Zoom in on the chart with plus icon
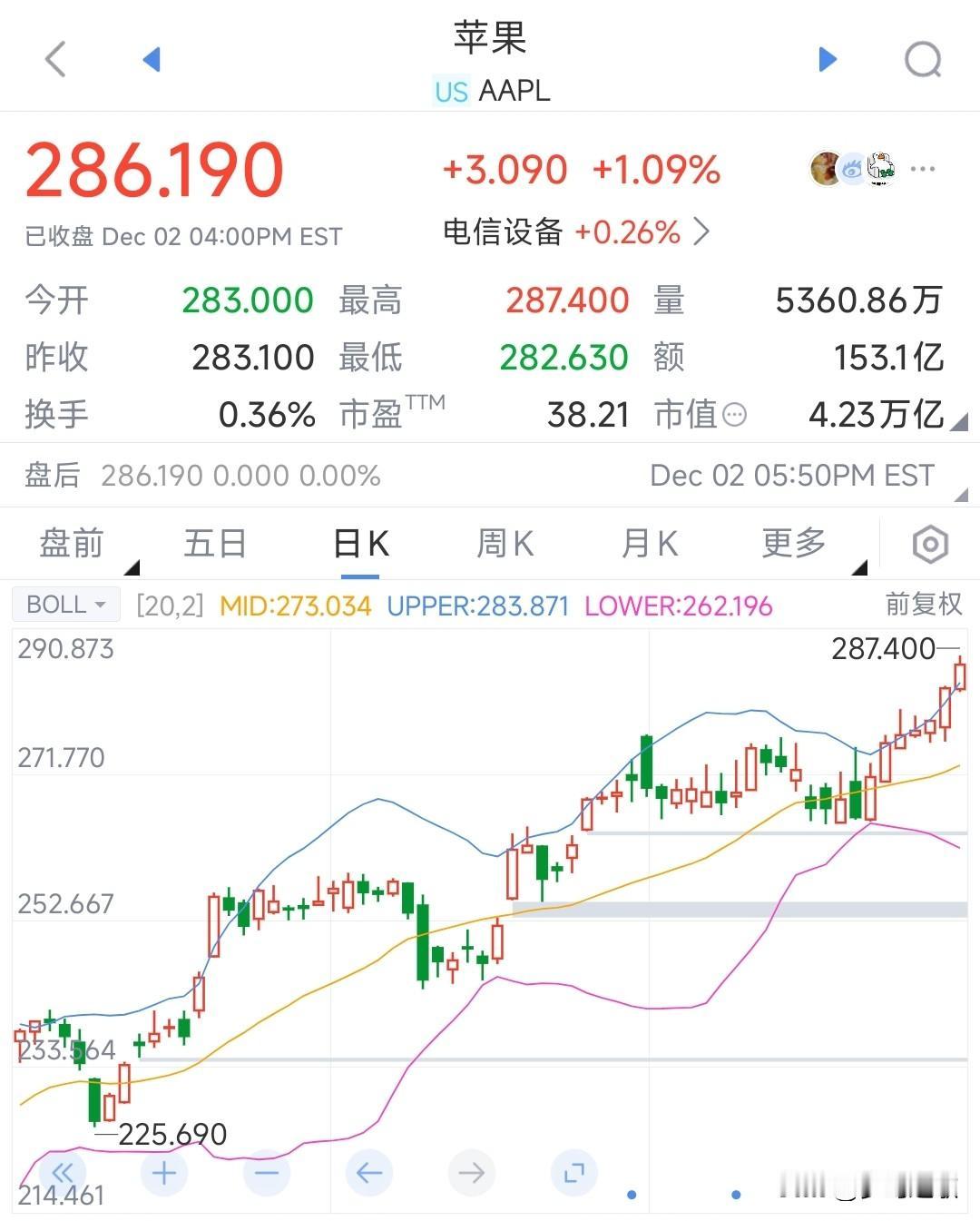980x1221 pixels. 163,1173
